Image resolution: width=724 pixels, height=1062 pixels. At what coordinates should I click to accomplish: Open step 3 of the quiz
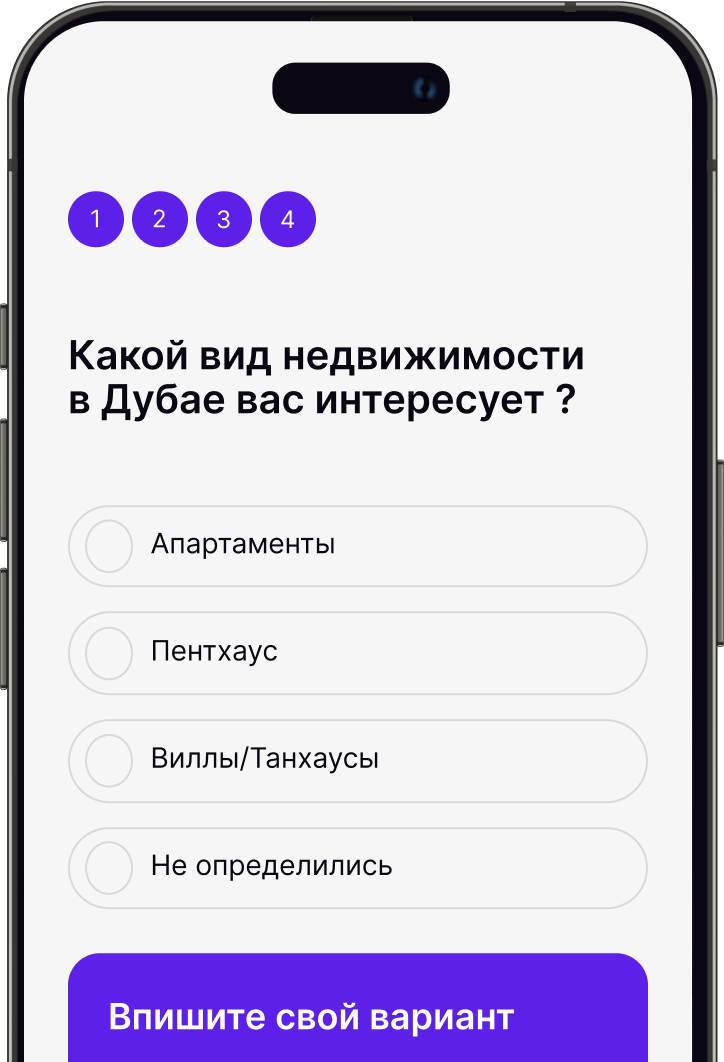(x=224, y=219)
